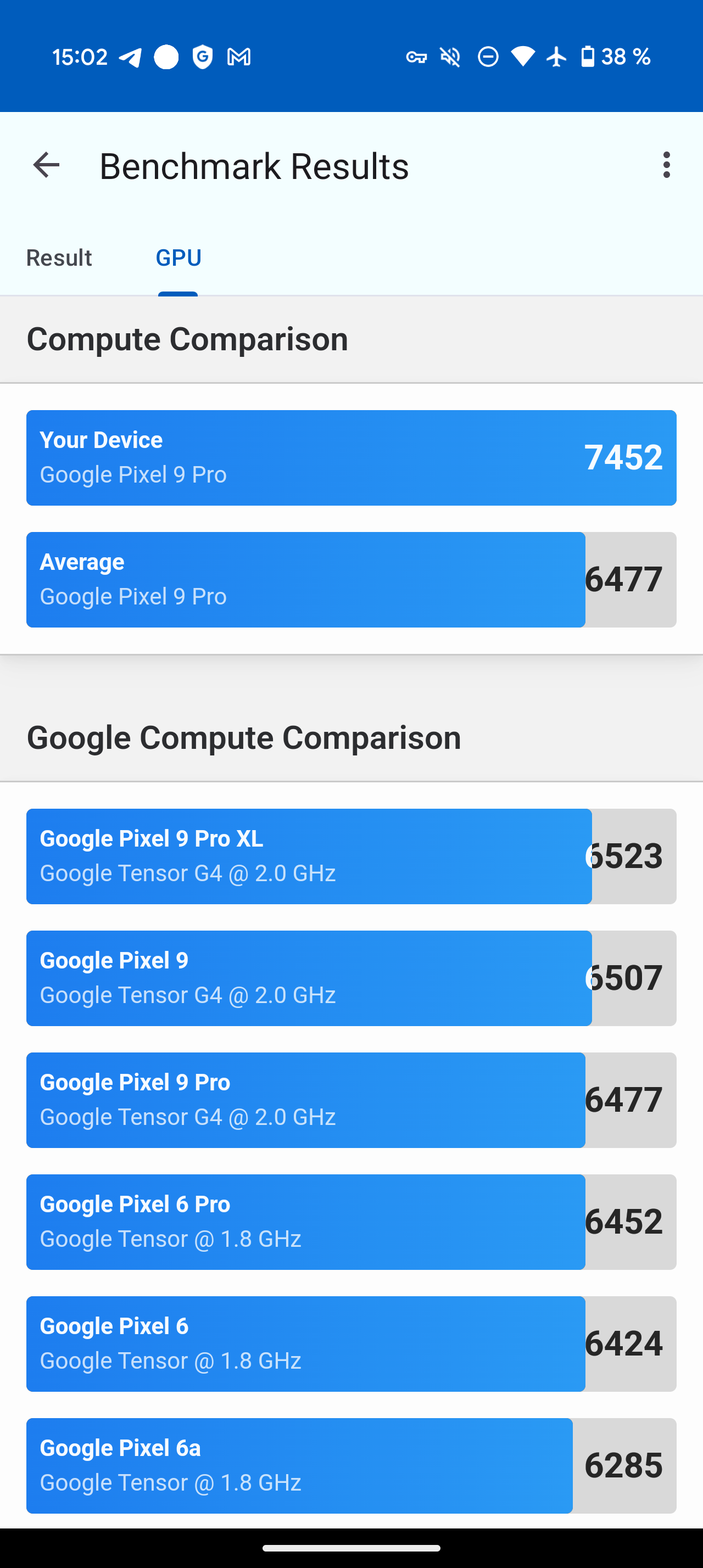
Task: Click the Your Device score bar
Action: pos(351,457)
